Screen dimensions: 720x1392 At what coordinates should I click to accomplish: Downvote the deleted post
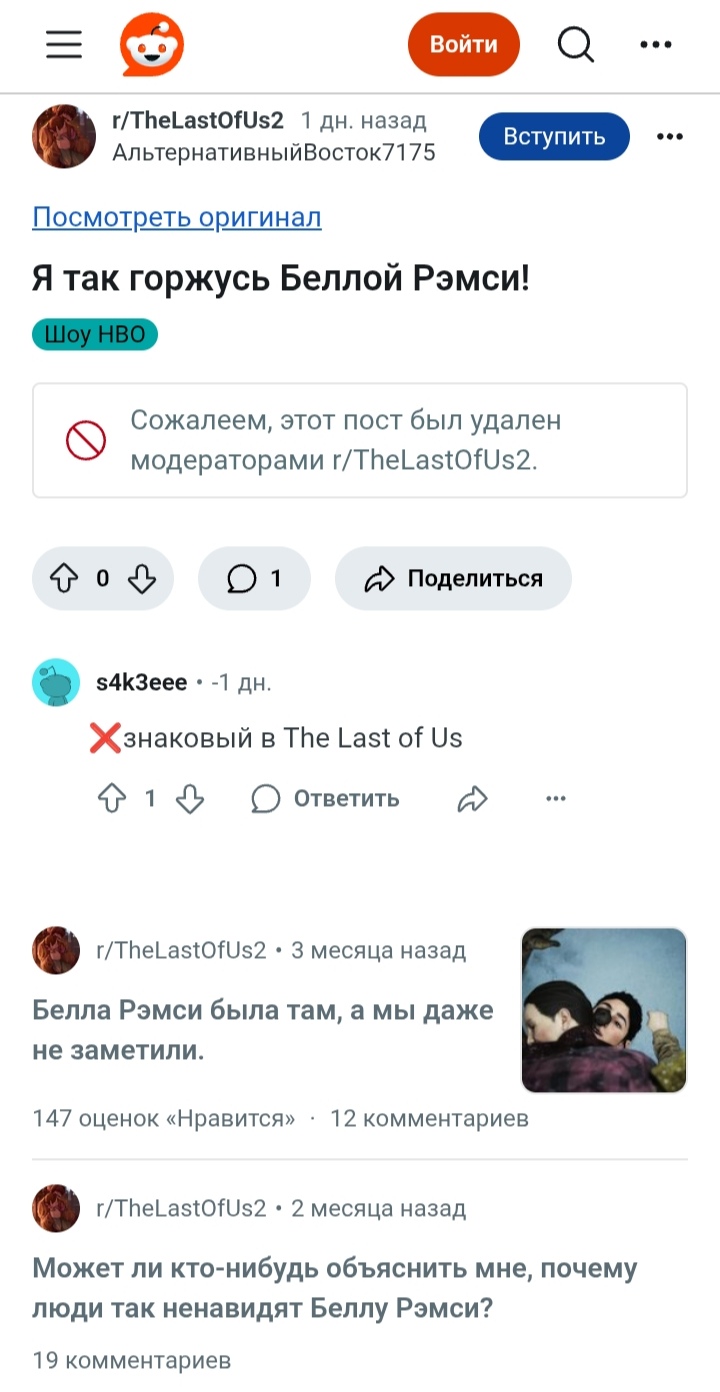[142, 578]
